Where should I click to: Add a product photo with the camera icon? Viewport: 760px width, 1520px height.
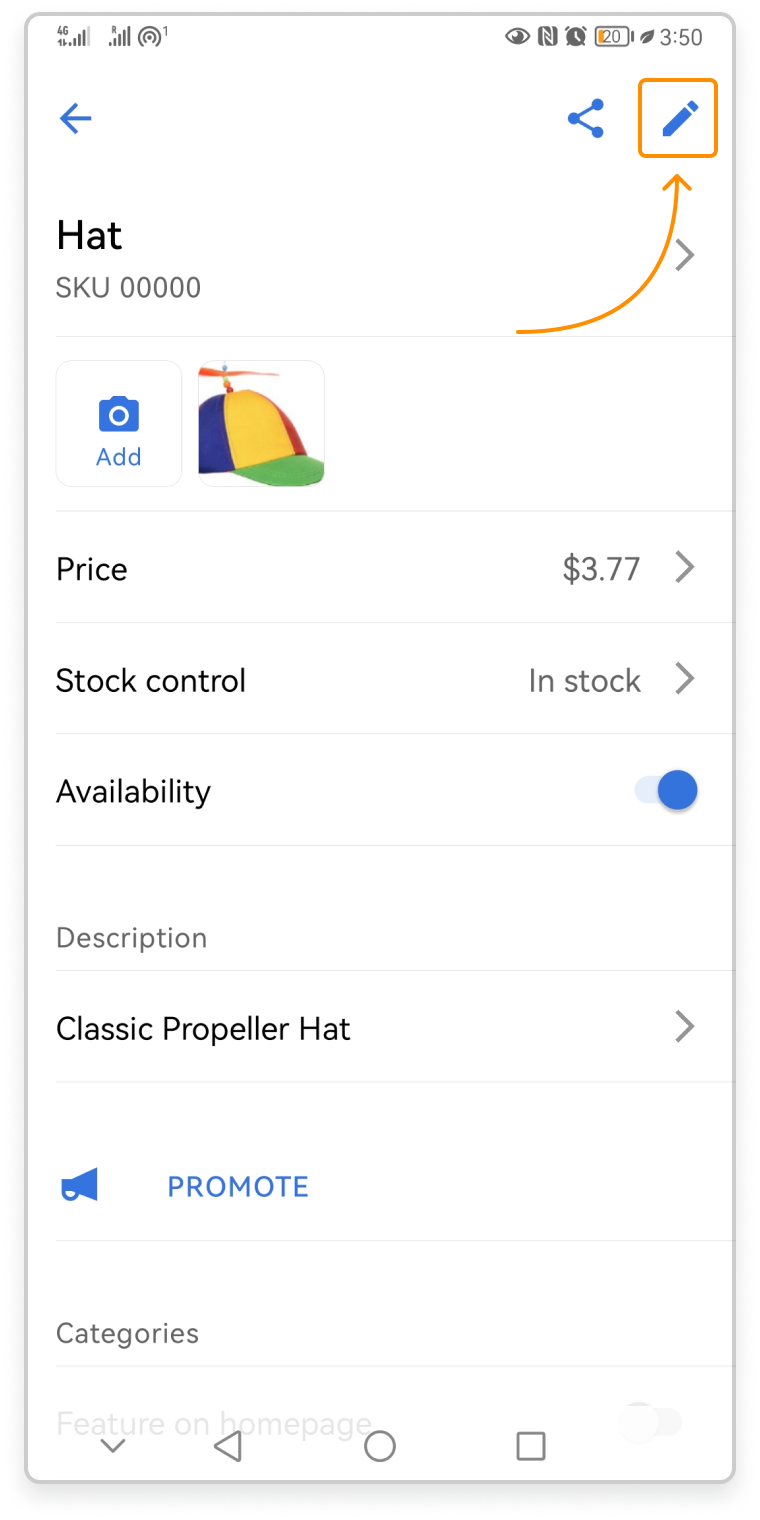118,422
